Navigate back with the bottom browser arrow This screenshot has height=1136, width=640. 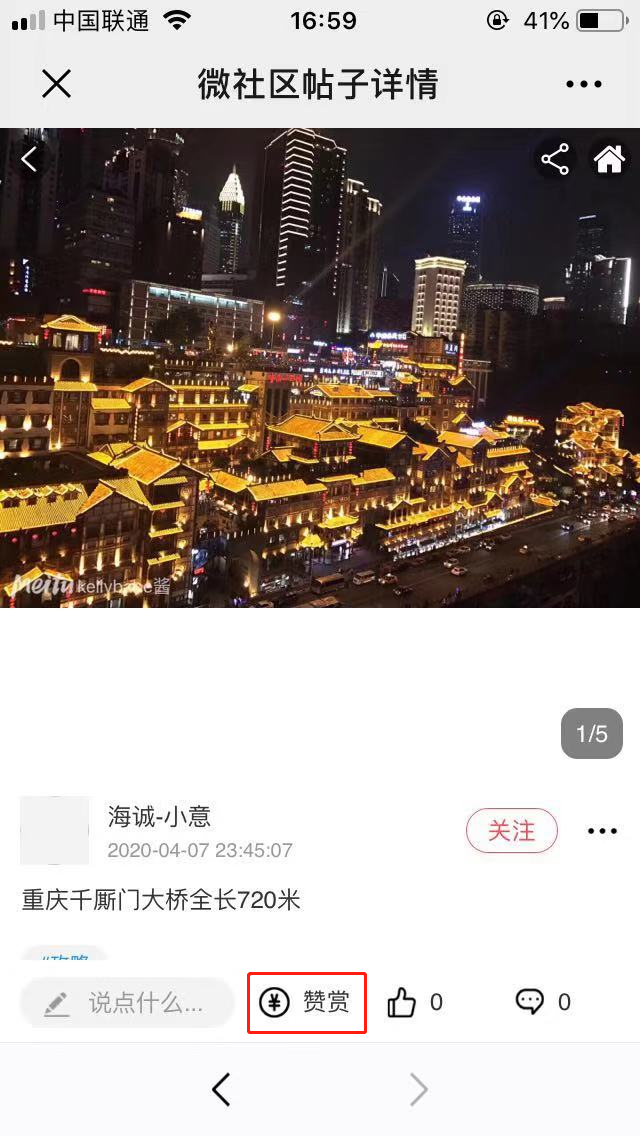[221, 1089]
